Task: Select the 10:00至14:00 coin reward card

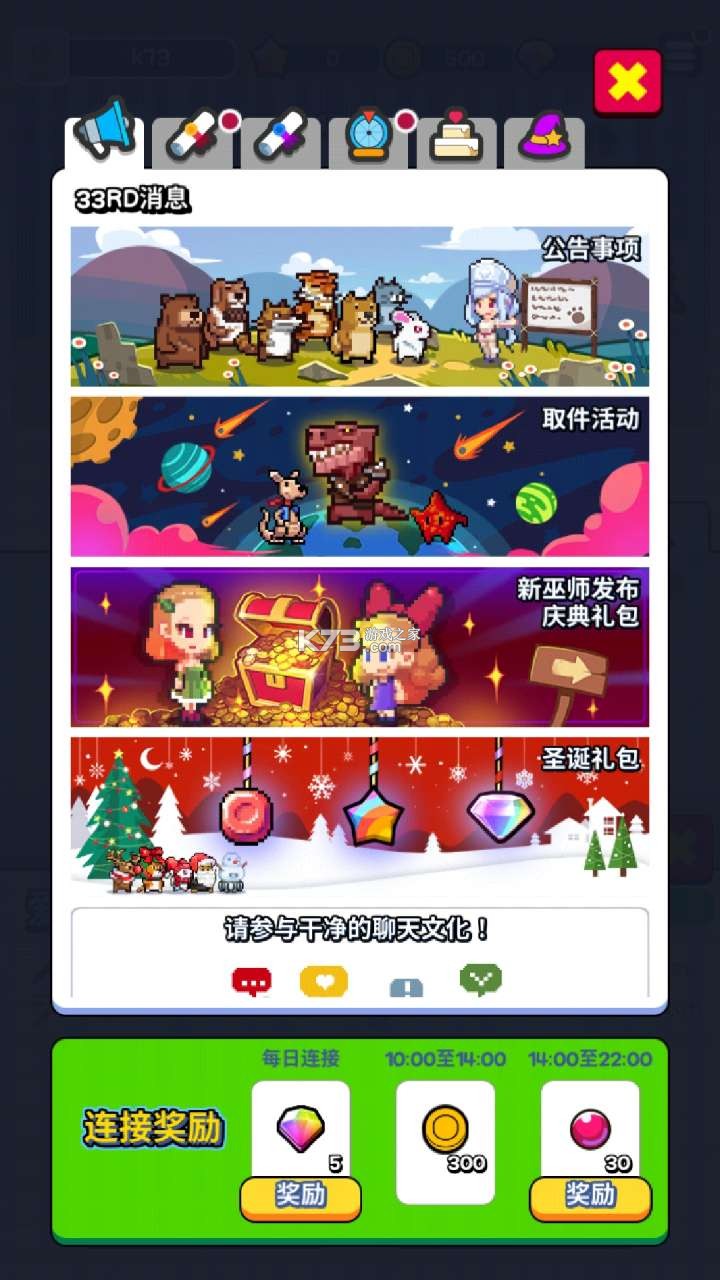Action: click(445, 1142)
